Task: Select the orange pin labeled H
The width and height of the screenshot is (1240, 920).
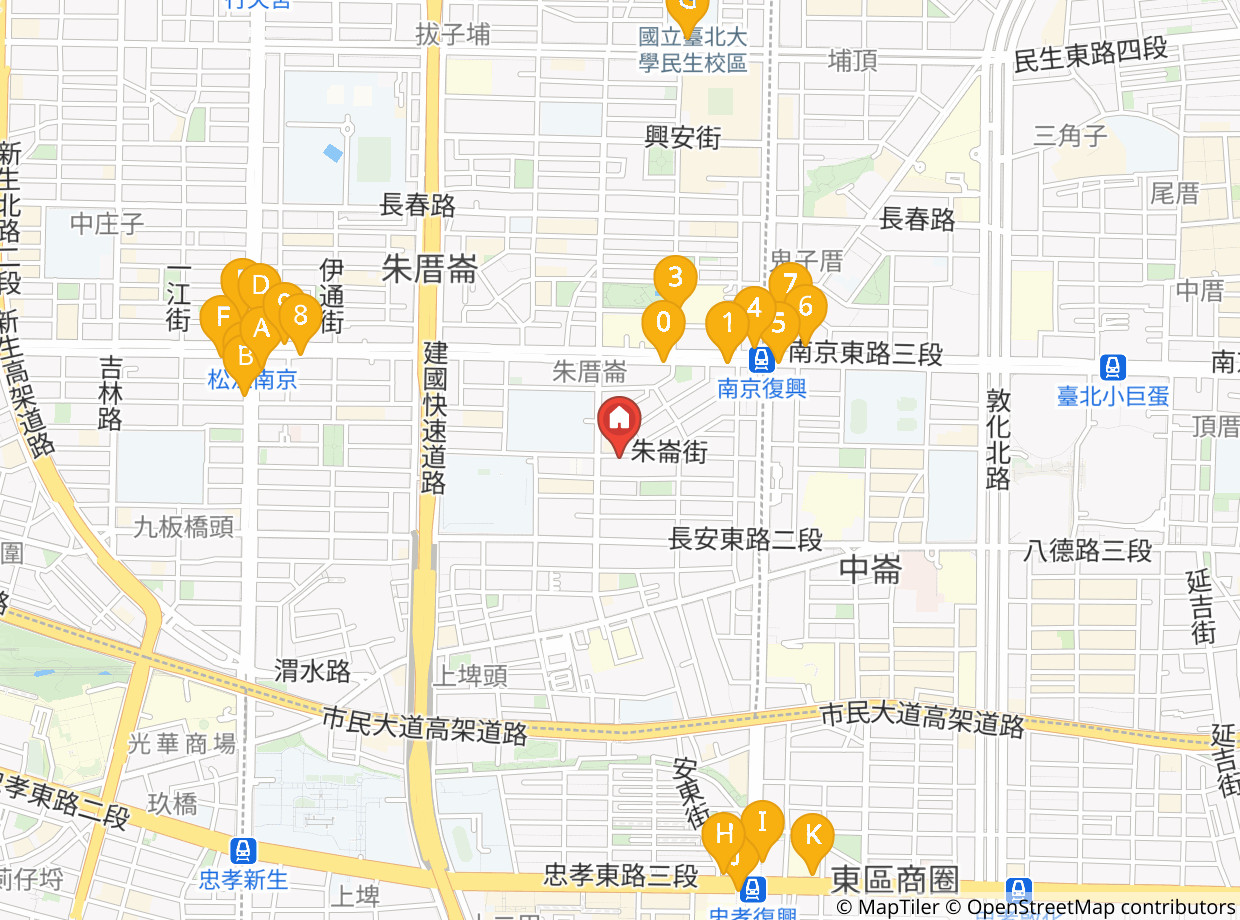Action: (x=724, y=837)
